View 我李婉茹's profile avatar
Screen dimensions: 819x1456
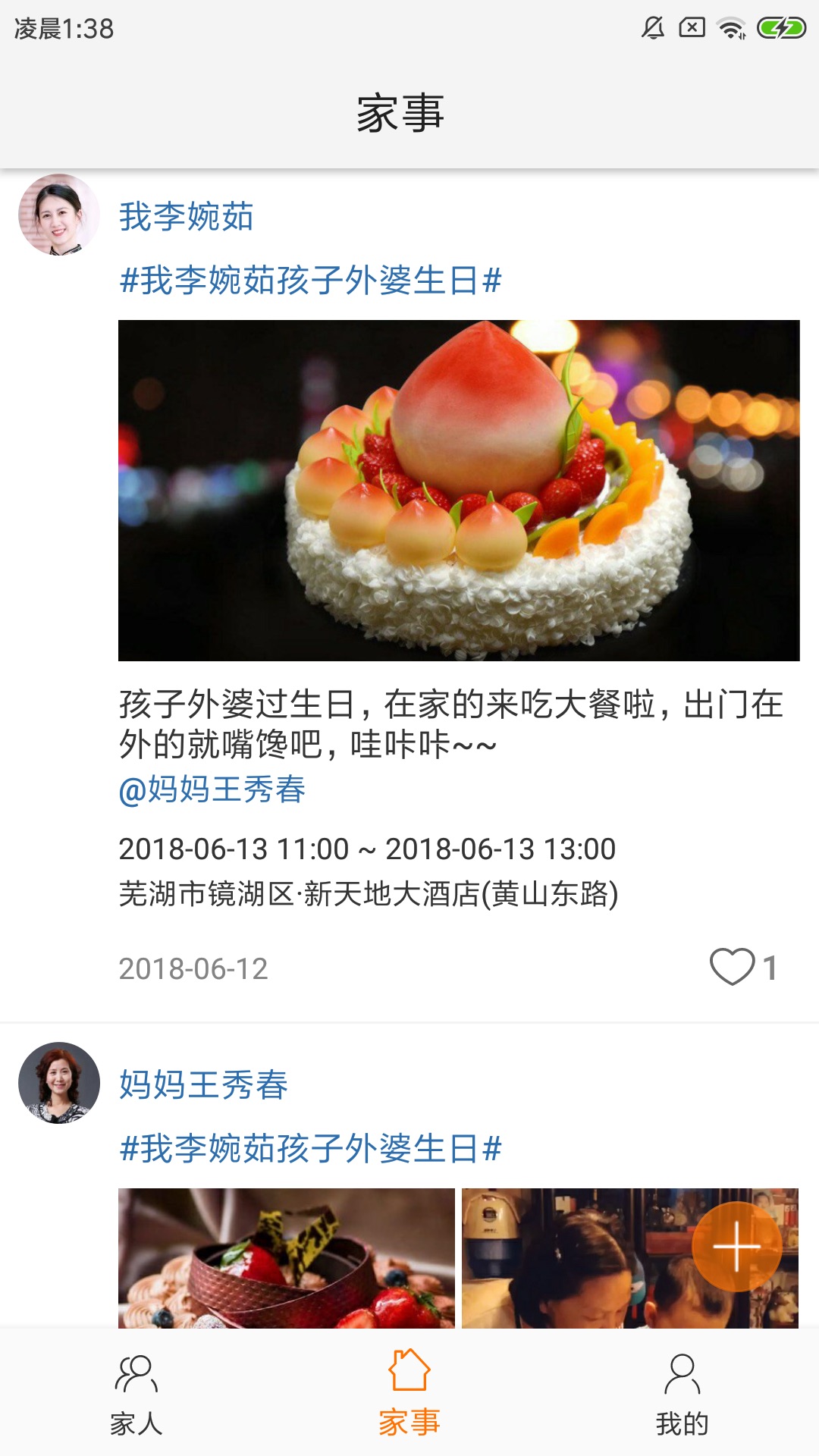(x=59, y=215)
